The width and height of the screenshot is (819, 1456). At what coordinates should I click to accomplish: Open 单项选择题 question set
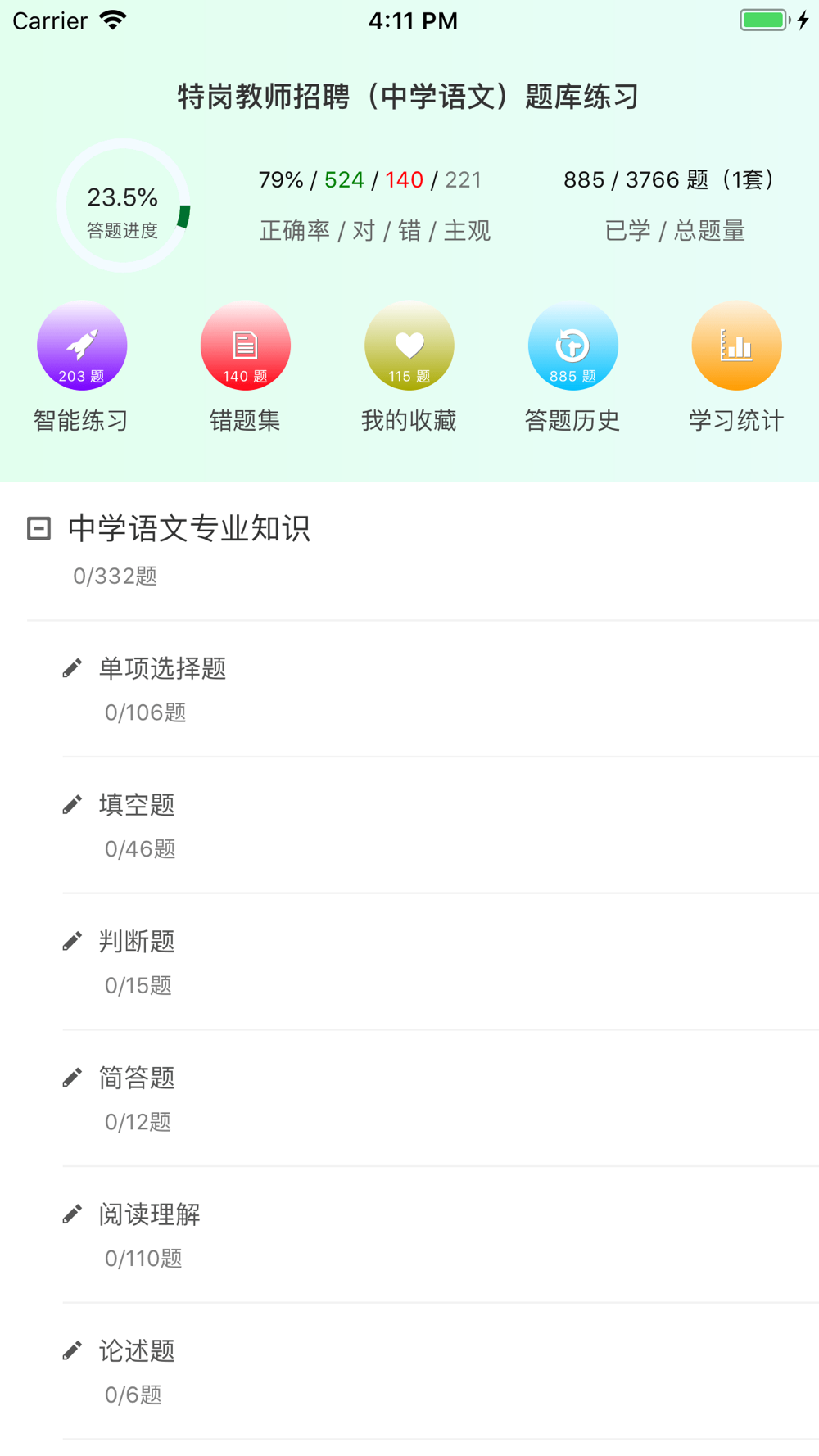(441, 690)
